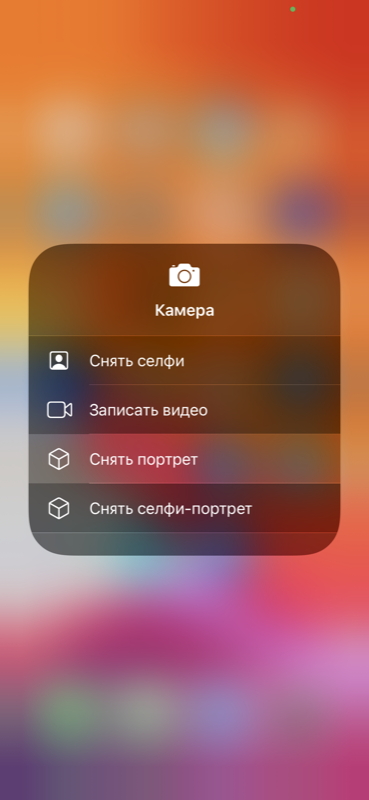Launch Камера from the menu header
This screenshot has height=800, width=369.
point(184,290)
